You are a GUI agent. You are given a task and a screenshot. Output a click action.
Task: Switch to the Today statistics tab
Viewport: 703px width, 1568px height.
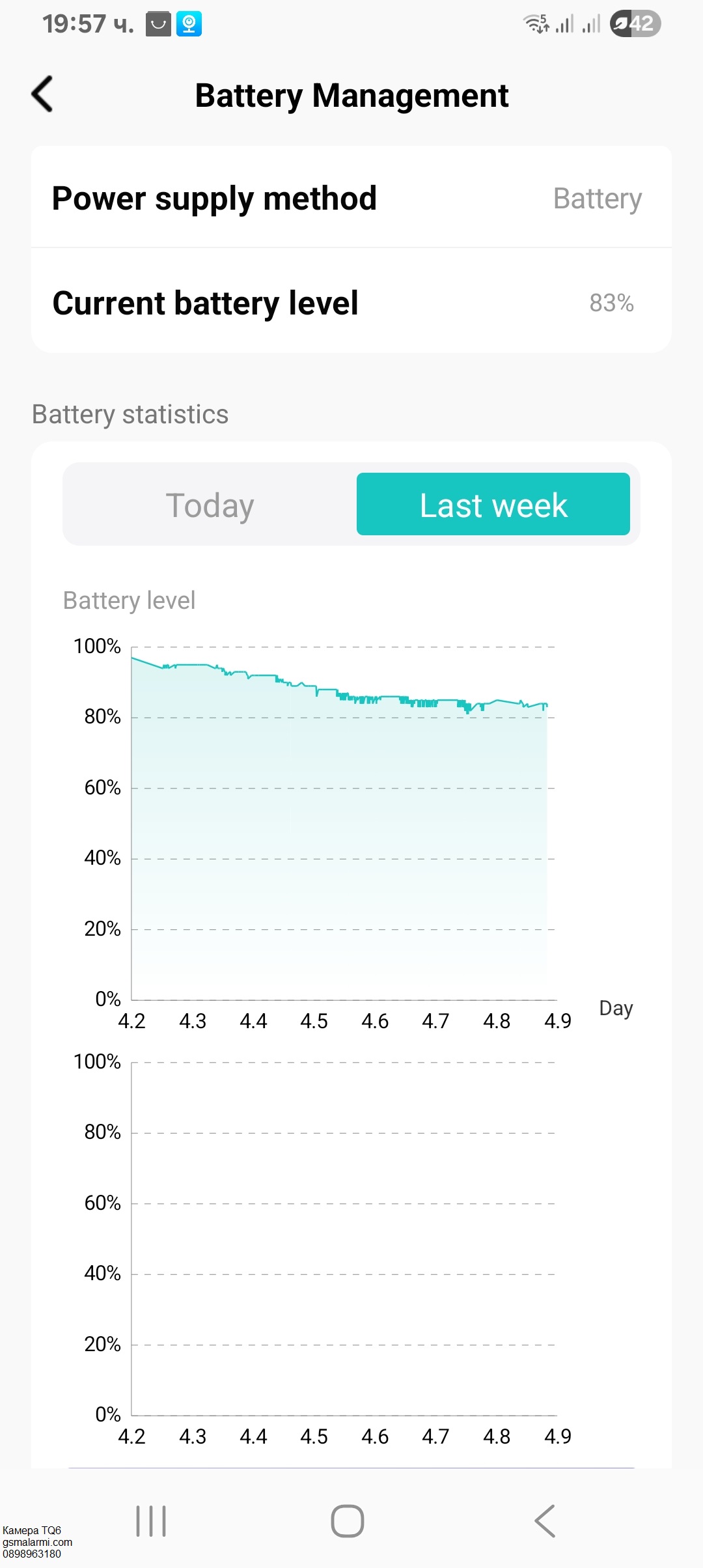(x=210, y=505)
